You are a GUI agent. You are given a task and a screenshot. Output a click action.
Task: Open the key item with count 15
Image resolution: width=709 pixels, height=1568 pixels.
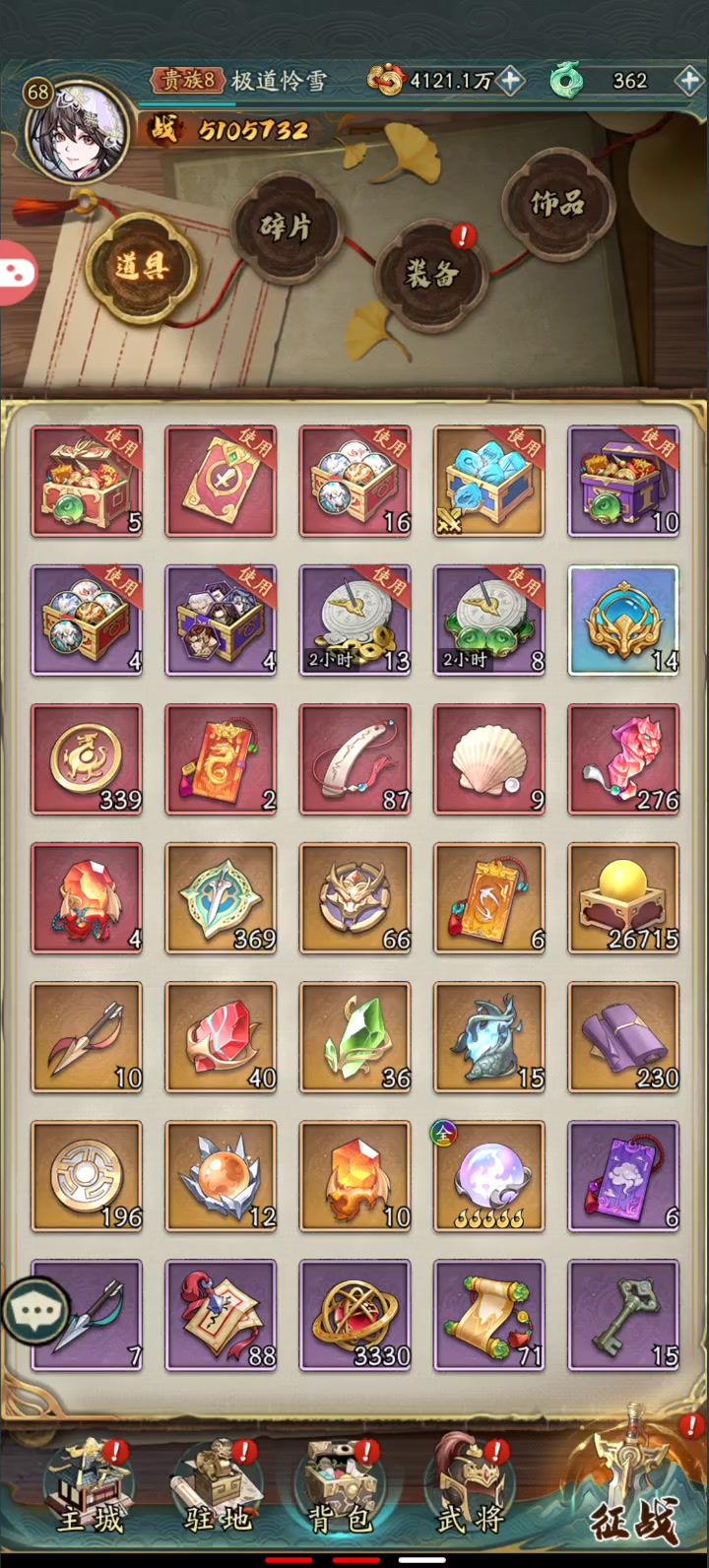[623, 1315]
